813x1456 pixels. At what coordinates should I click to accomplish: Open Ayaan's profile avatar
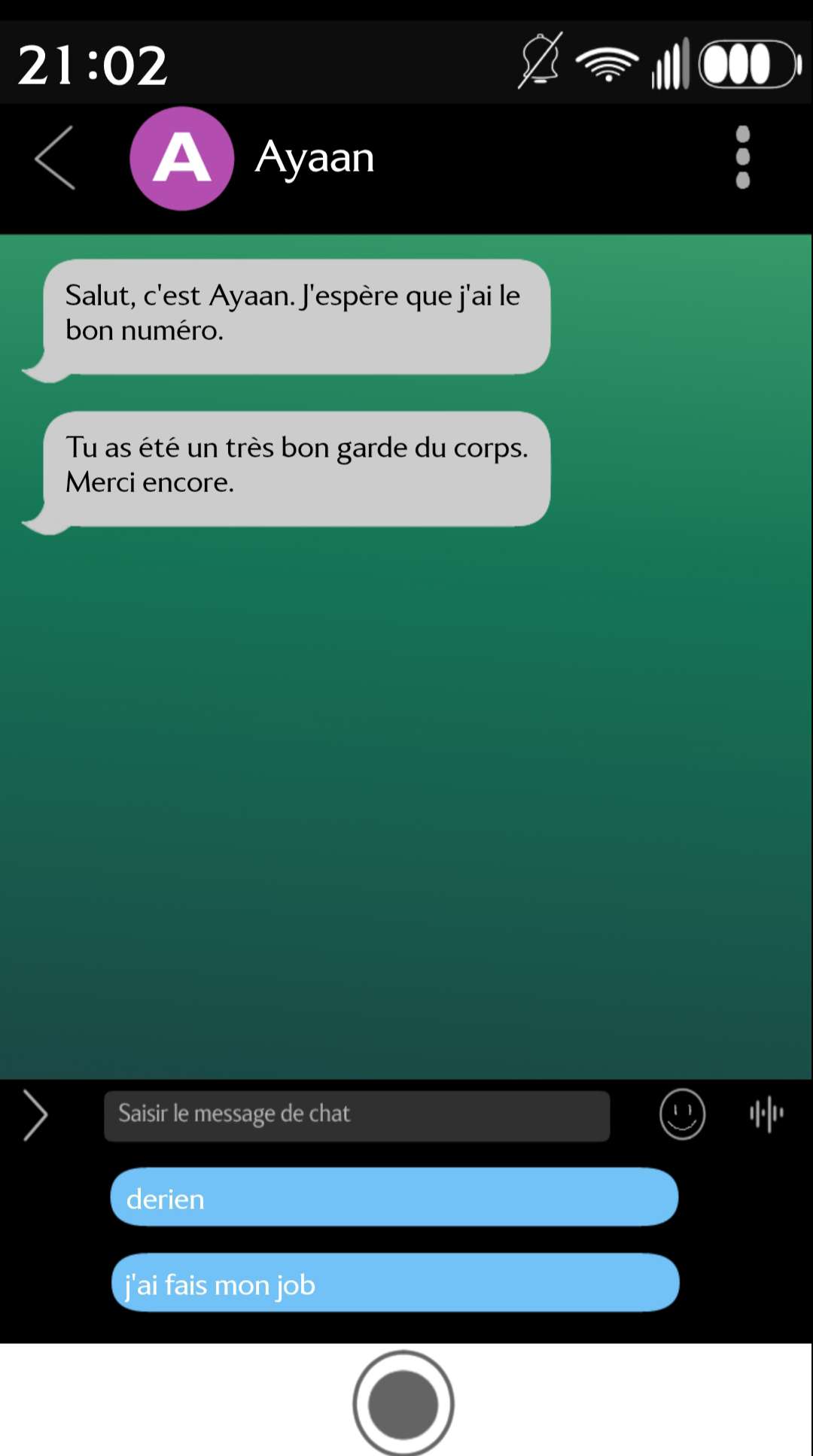click(x=181, y=158)
